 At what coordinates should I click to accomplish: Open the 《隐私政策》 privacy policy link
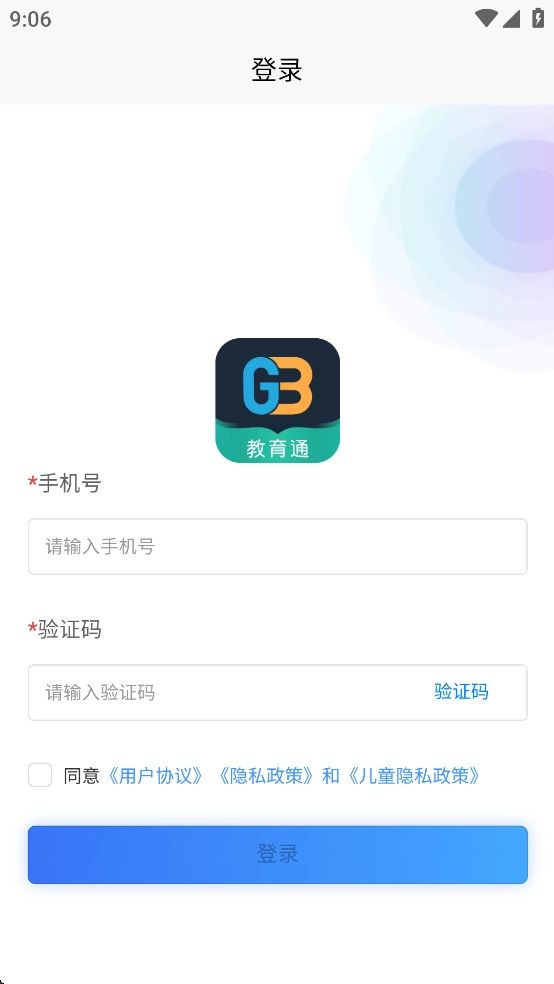click(x=266, y=776)
